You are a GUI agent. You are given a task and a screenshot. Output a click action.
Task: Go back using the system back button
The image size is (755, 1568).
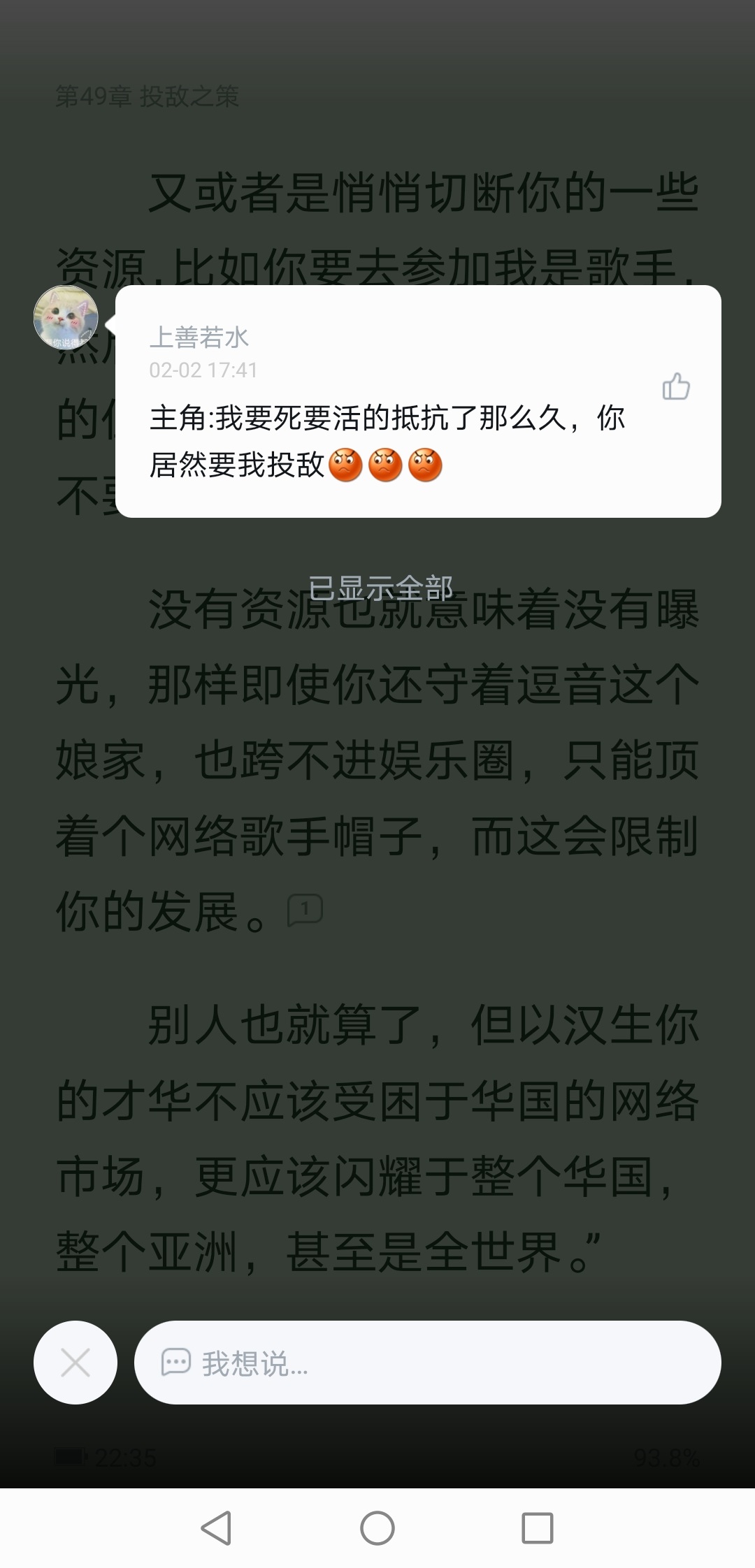tap(216, 1527)
